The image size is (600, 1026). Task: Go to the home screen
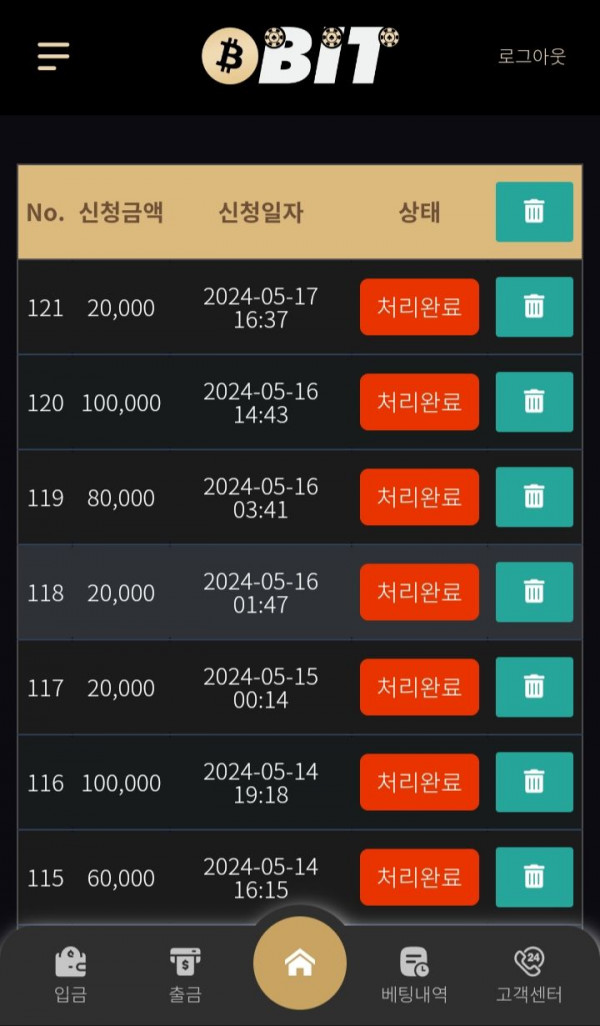point(300,964)
